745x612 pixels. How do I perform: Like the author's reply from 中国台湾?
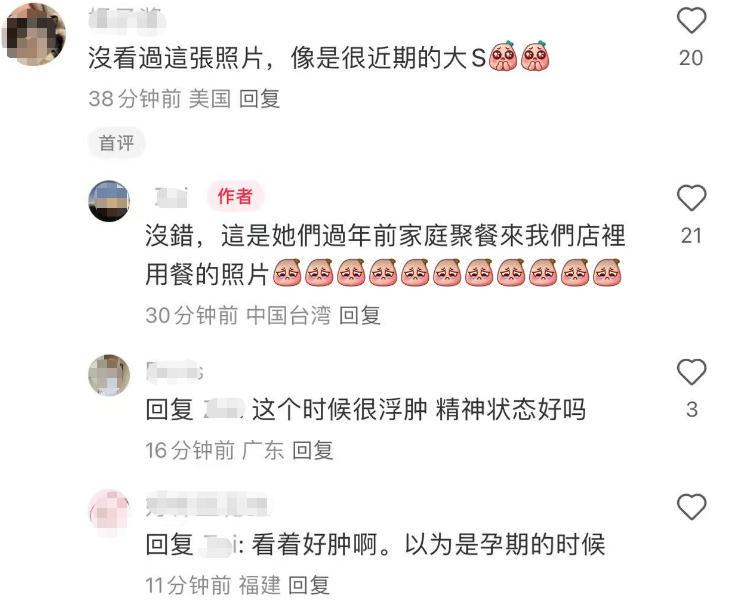(691, 199)
